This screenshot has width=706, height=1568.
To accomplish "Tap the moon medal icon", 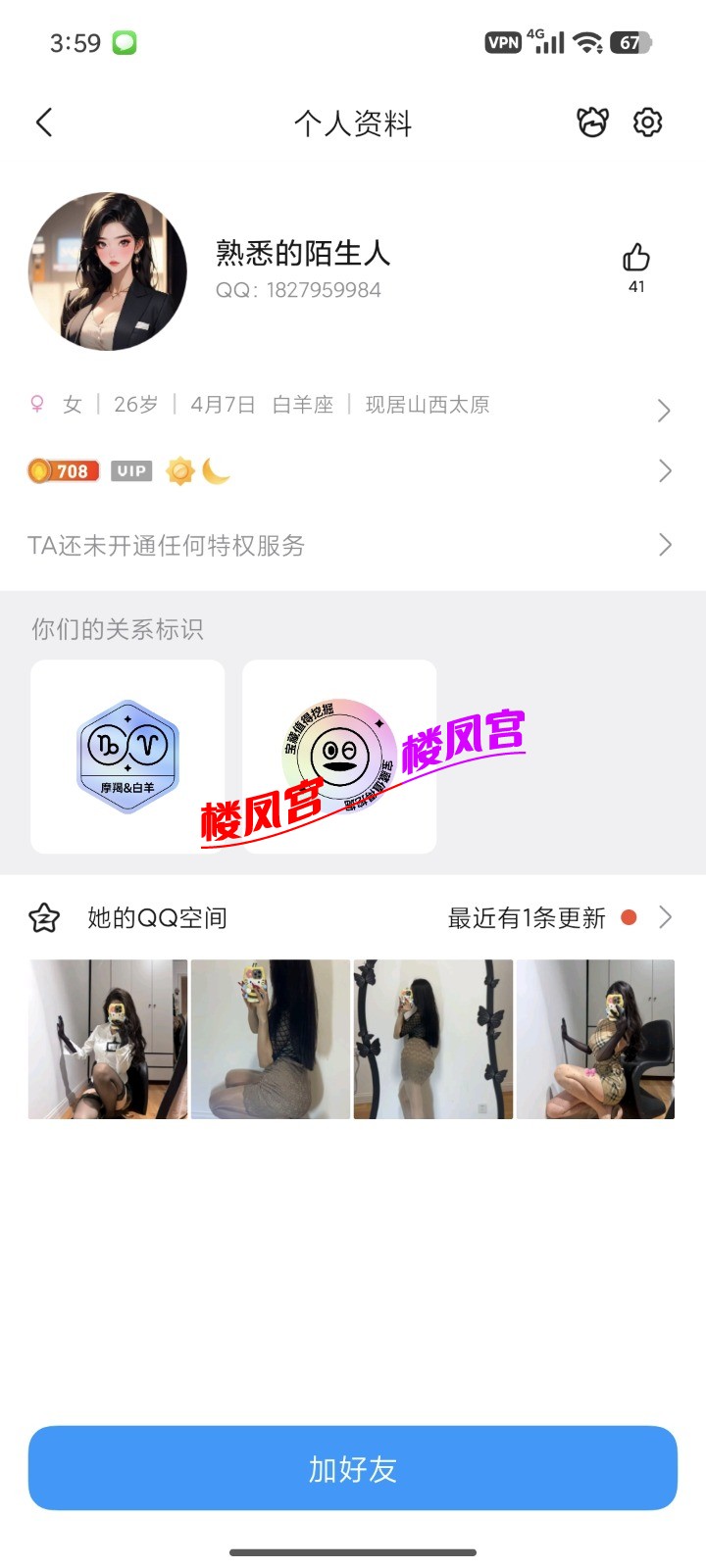I will (215, 471).
